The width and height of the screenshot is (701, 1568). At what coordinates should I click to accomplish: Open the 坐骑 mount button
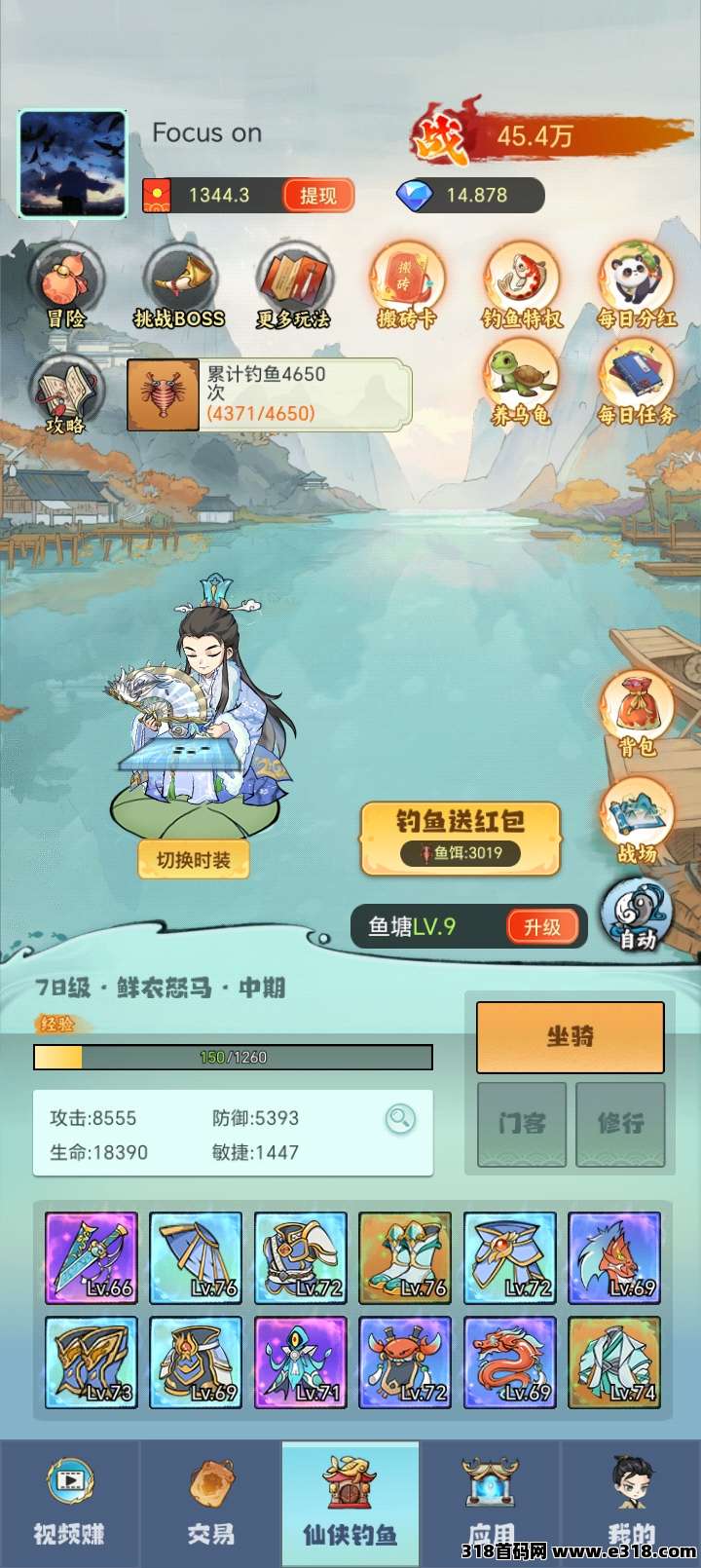click(570, 1037)
